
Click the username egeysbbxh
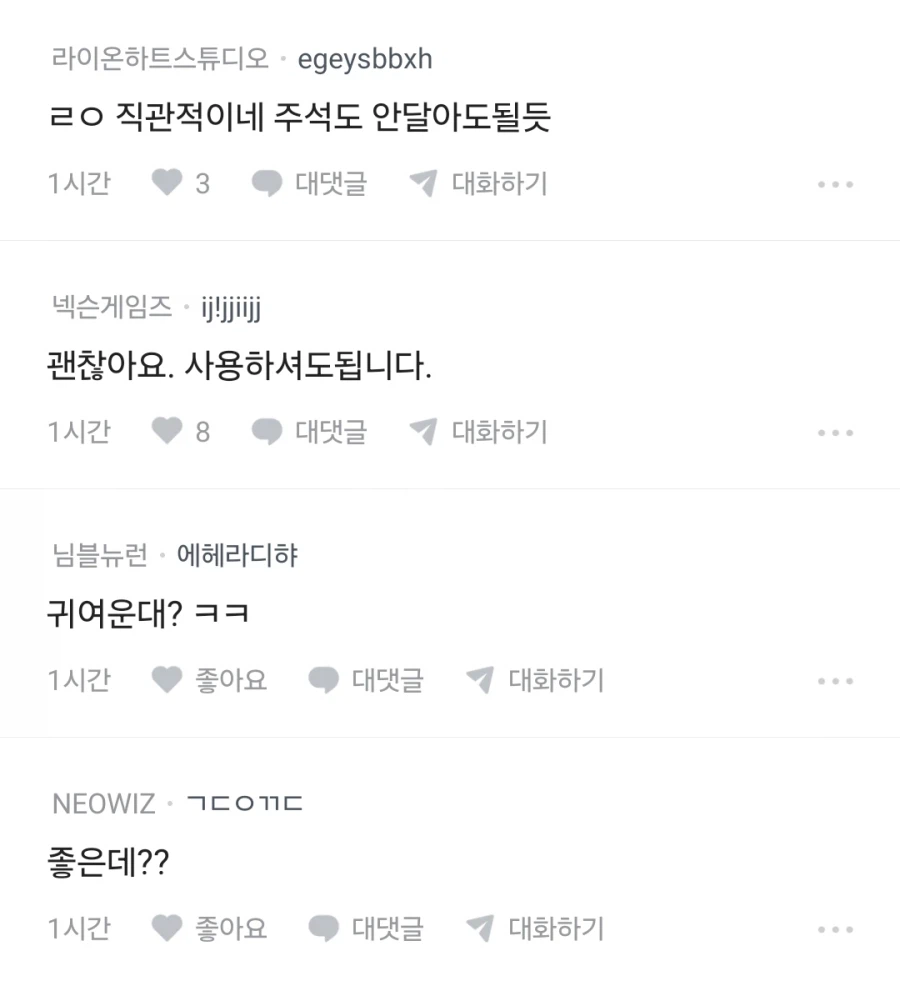(364, 59)
